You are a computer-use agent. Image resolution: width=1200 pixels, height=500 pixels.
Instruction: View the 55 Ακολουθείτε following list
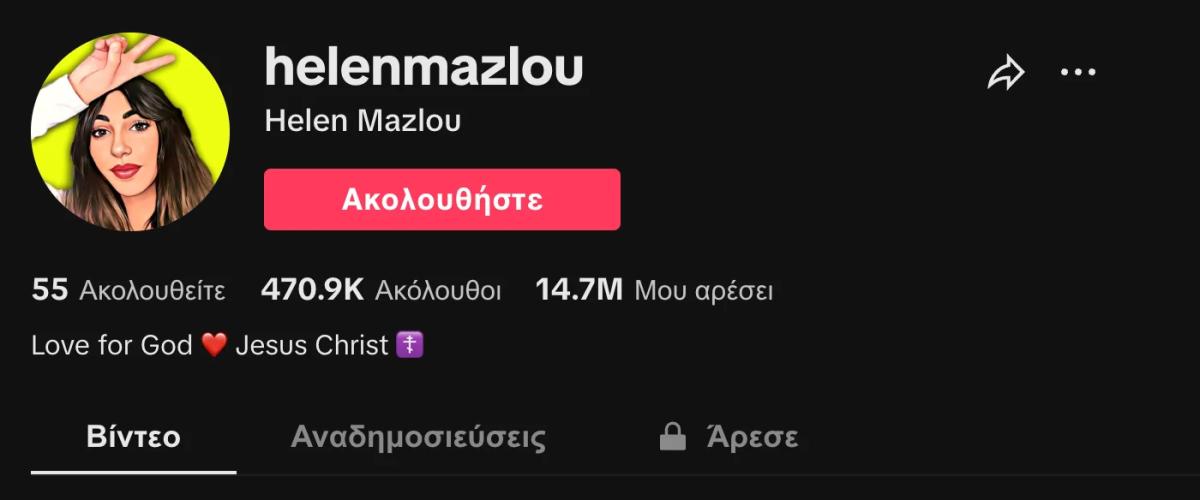point(128,291)
